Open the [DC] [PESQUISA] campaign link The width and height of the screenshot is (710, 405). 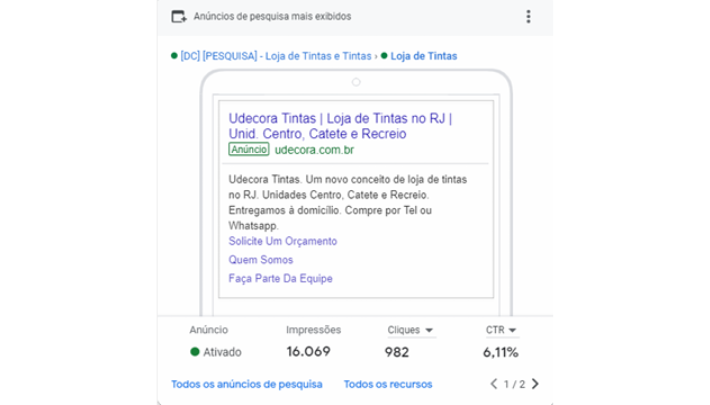click(275, 56)
